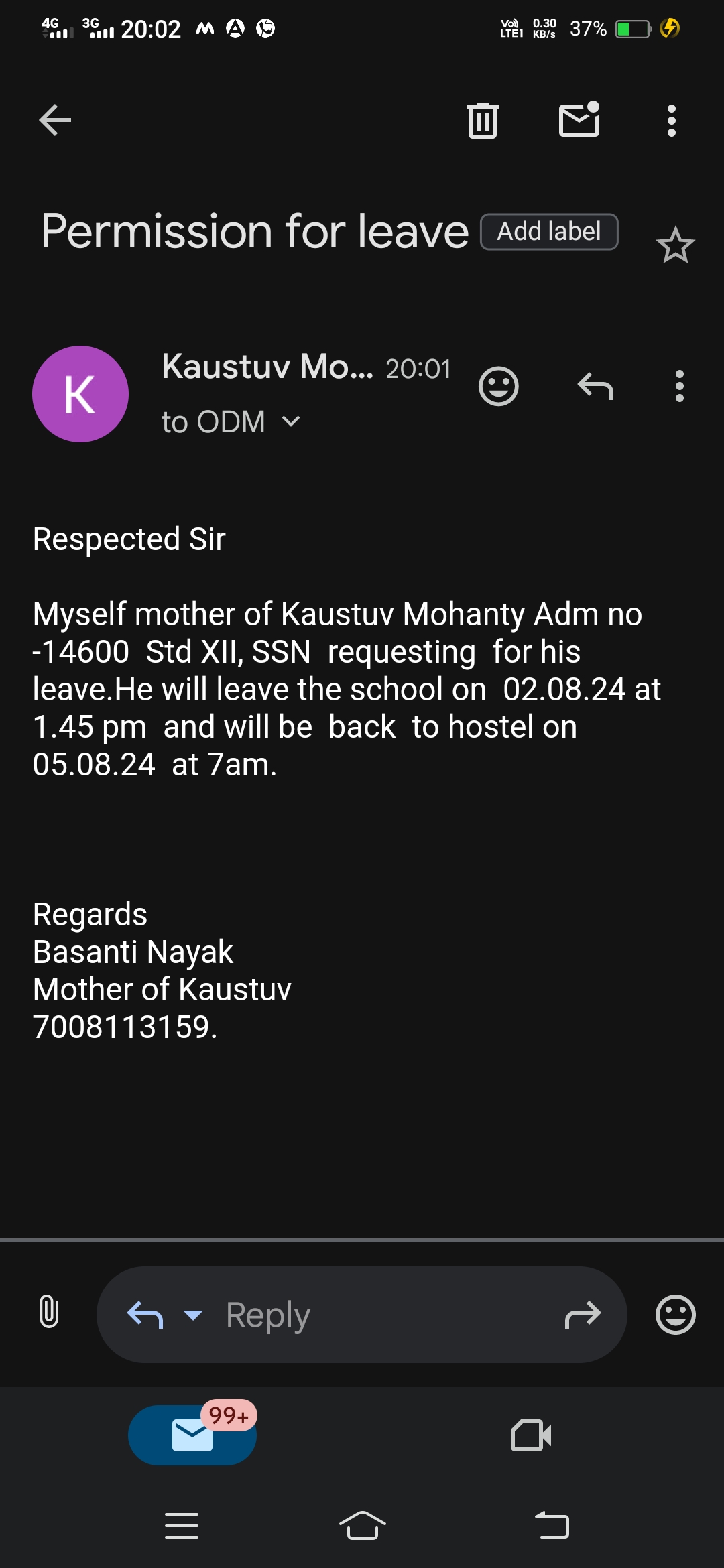Open the top overflow menu
Viewport: 724px width, 1568px height.
click(671, 121)
